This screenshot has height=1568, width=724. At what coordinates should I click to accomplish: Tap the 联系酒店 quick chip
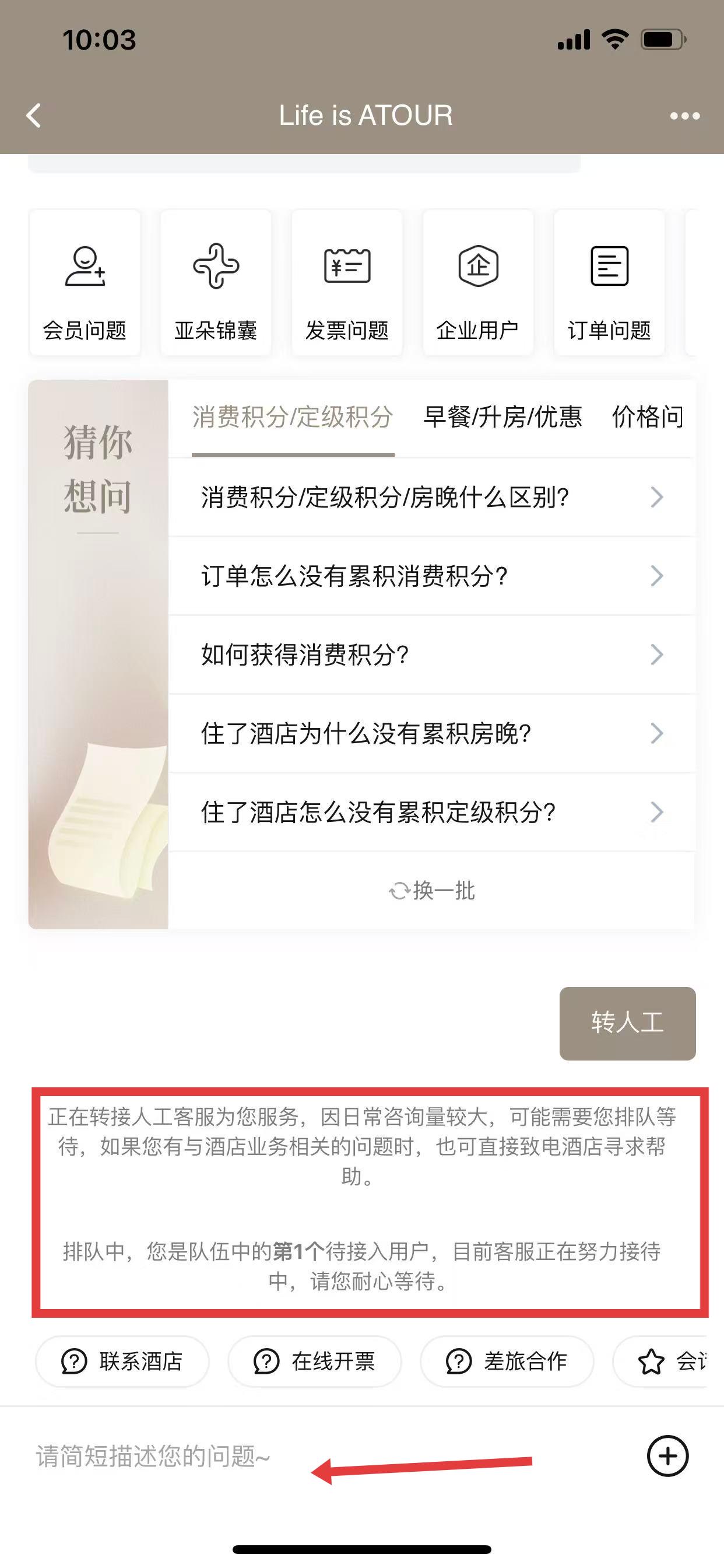pos(122,1361)
